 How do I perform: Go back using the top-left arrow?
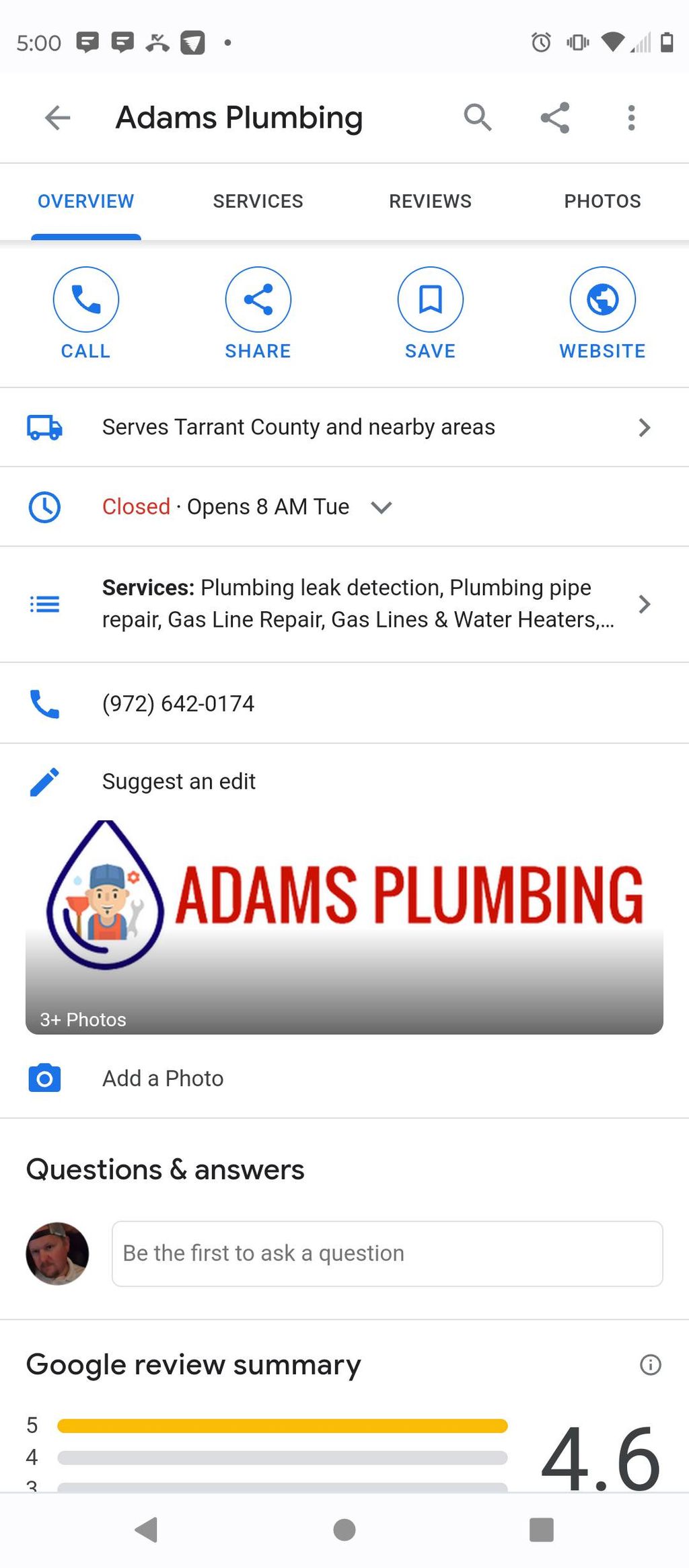pyautogui.click(x=57, y=118)
